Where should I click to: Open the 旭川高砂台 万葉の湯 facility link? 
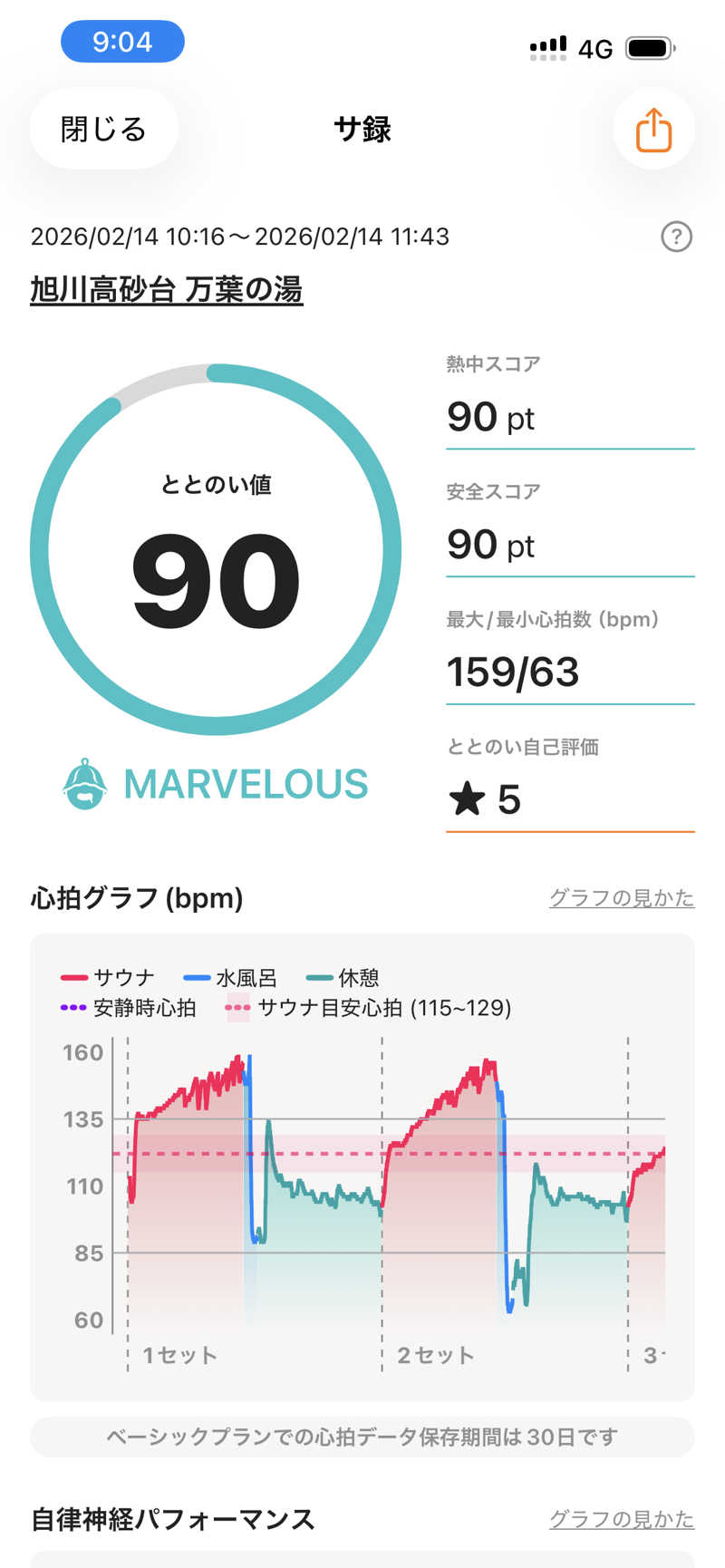(x=167, y=290)
